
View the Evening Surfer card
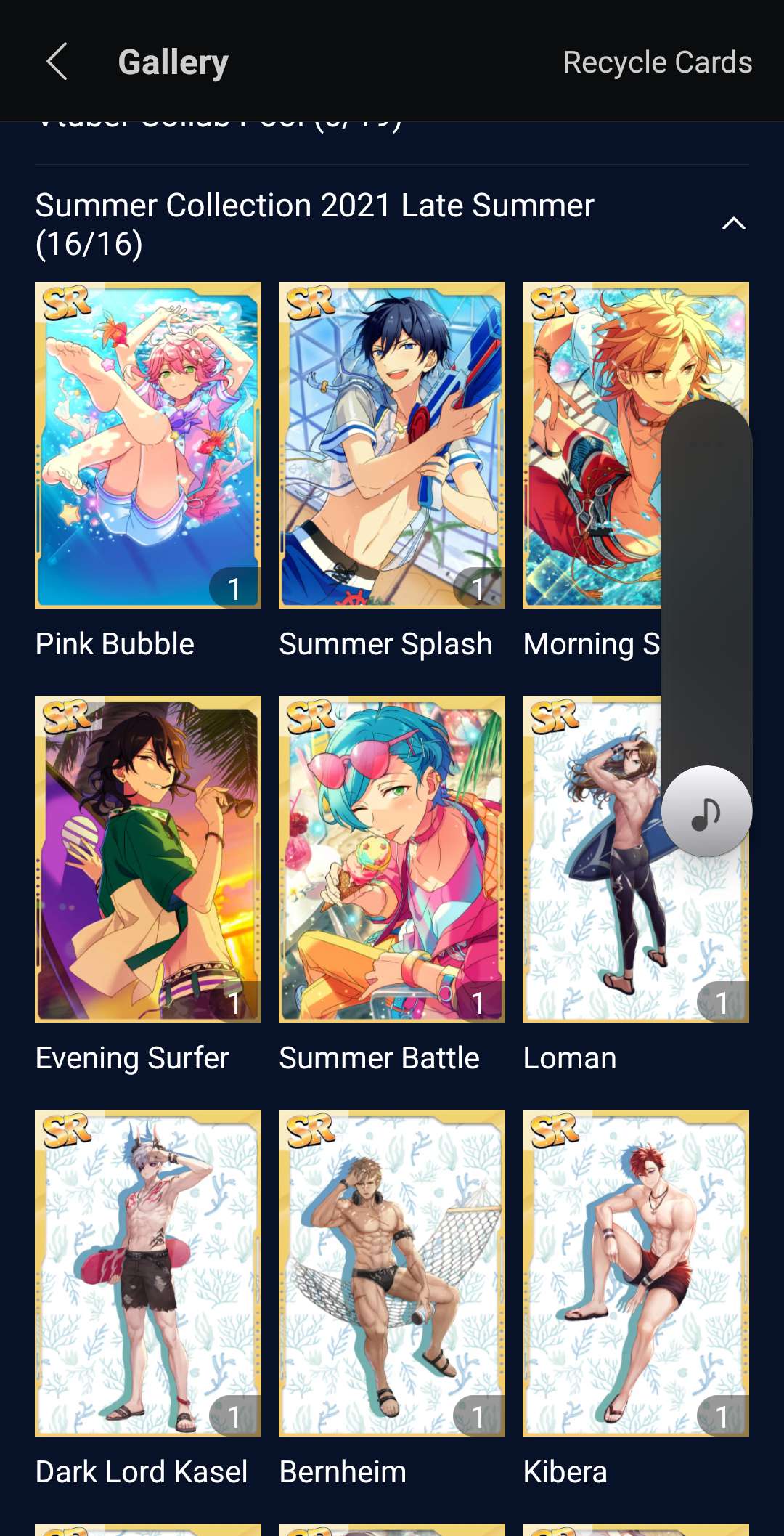pyautogui.click(x=148, y=858)
